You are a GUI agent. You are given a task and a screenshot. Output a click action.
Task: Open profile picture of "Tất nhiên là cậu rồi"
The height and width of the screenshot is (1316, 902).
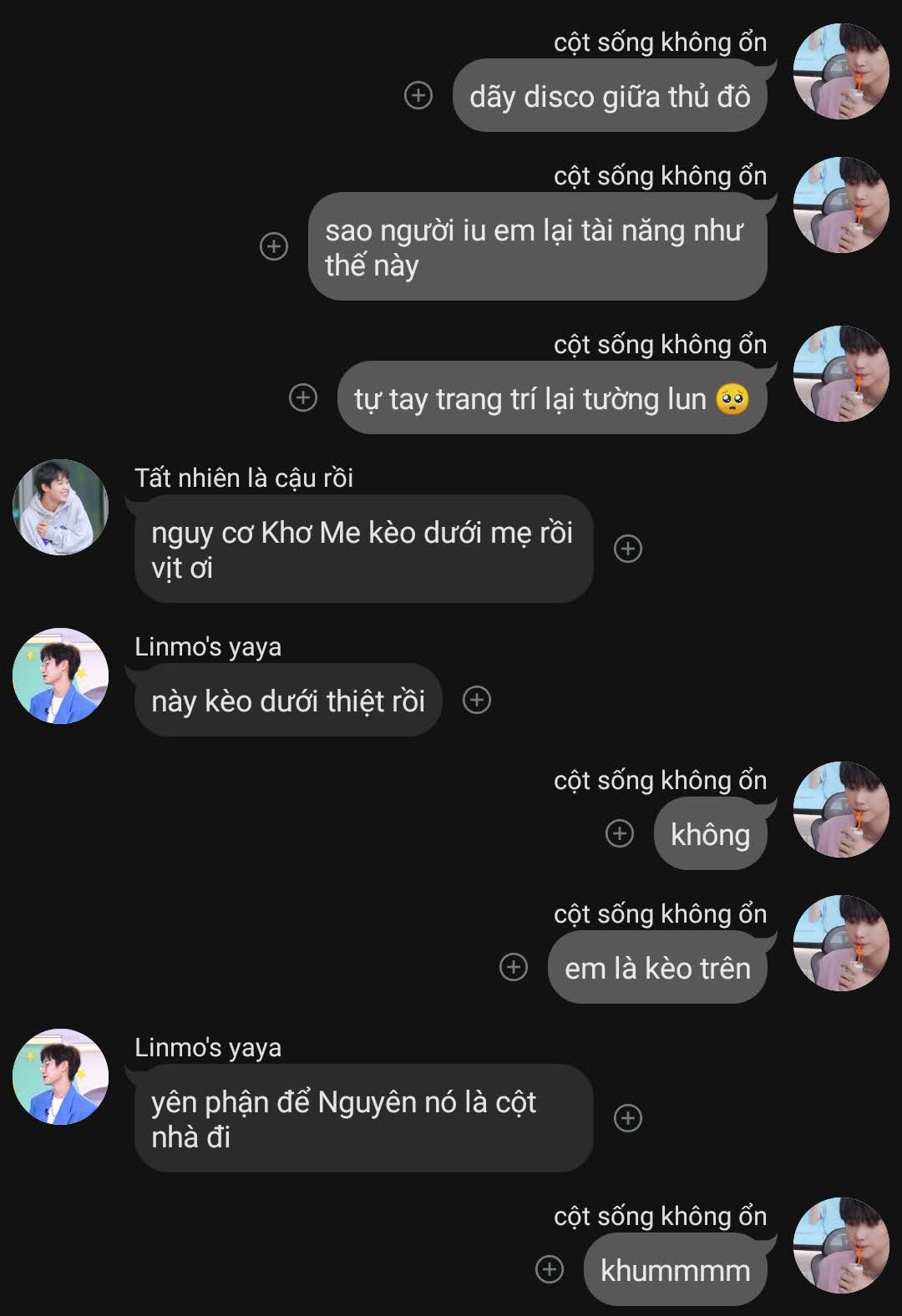[x=60, y=507]
